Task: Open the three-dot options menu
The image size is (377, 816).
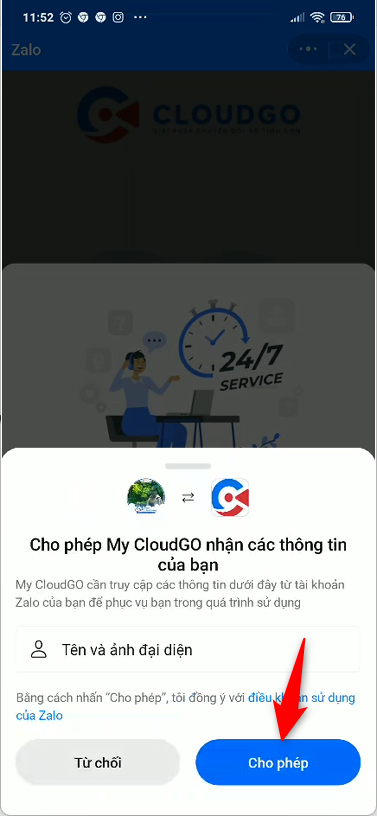Action: [308, 49]
